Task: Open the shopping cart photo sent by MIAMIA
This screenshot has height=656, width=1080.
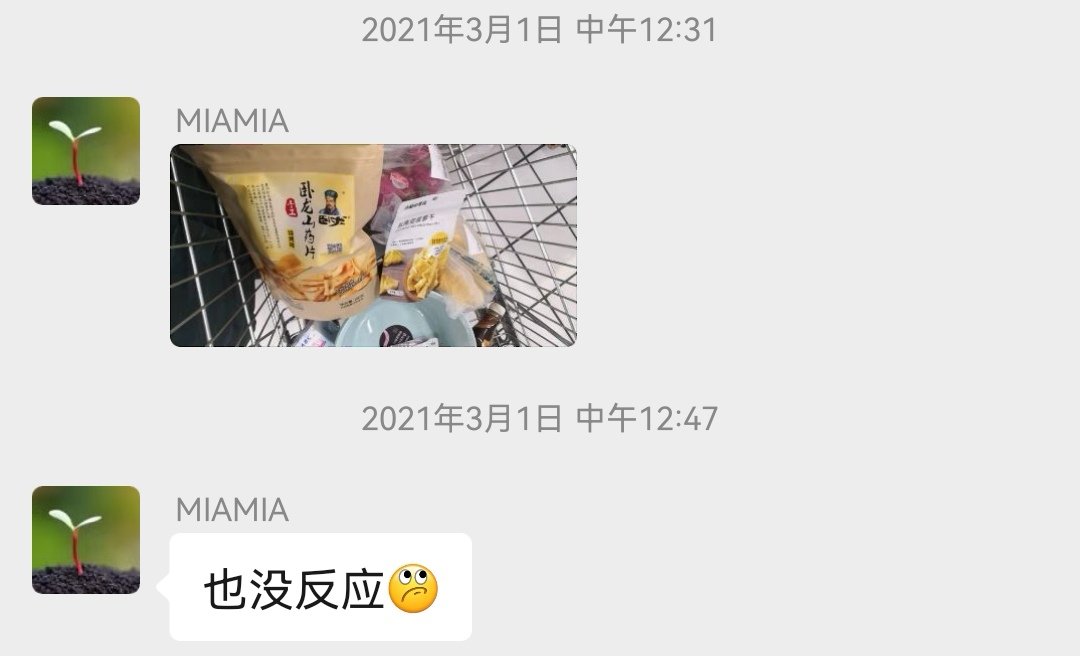Action: [373, 246]
